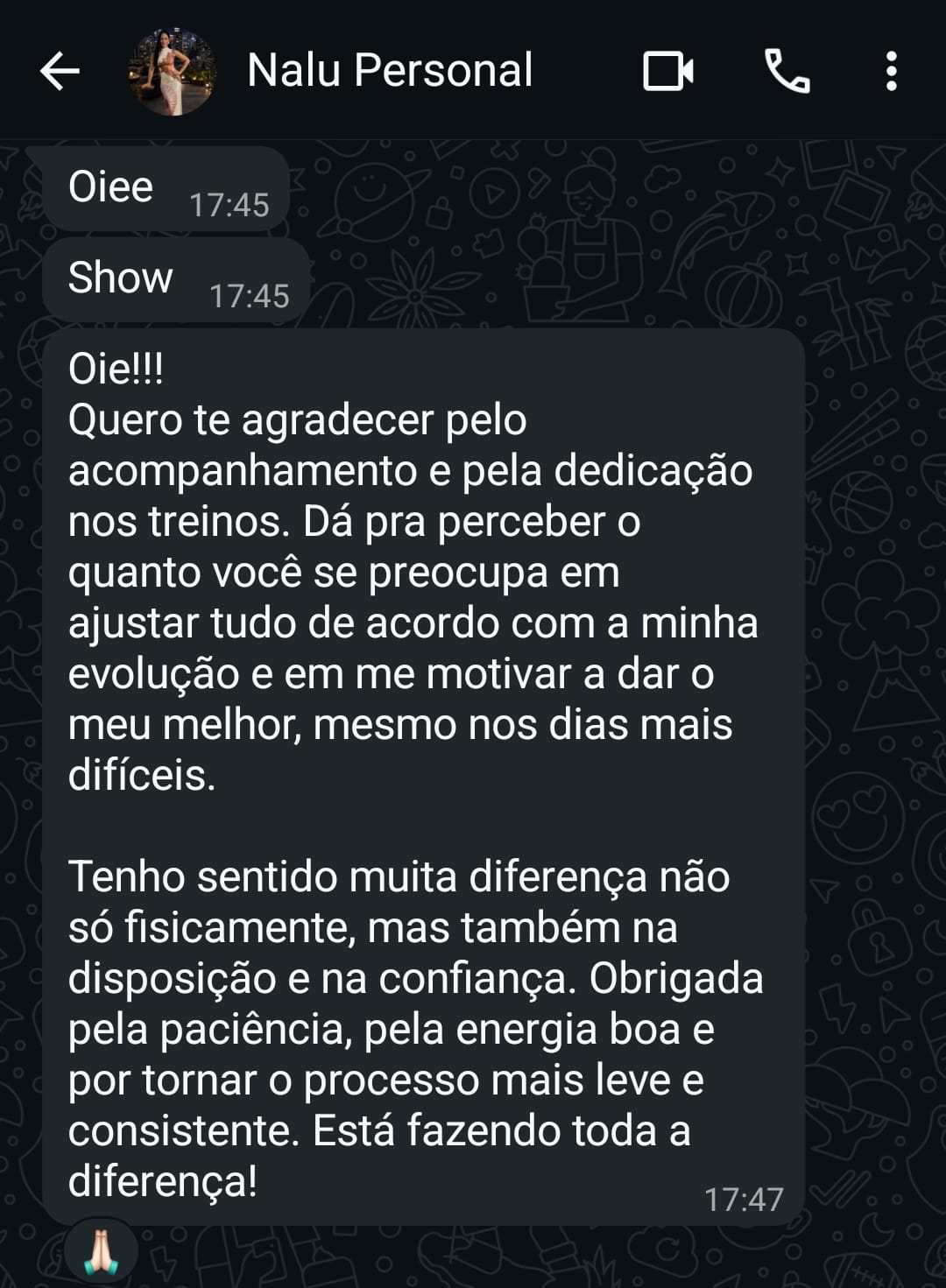Image resolution: width=946 pixels, height=1288 pixels.
Task: Start a voice call with Nalu Personal
Action: 787,71
